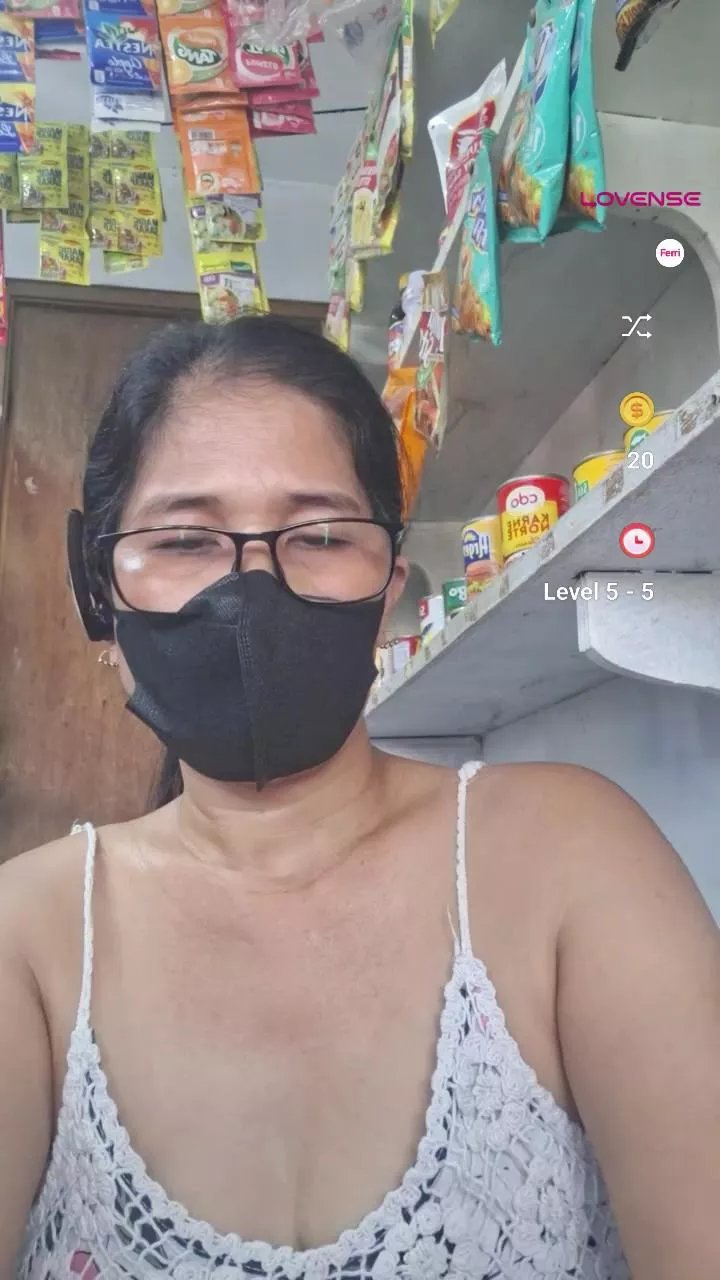The width and height of the screenshot is (720, 1280).
Task: Select the random shuffle icon
Action: pyautogui.click(x=636, y=326)
